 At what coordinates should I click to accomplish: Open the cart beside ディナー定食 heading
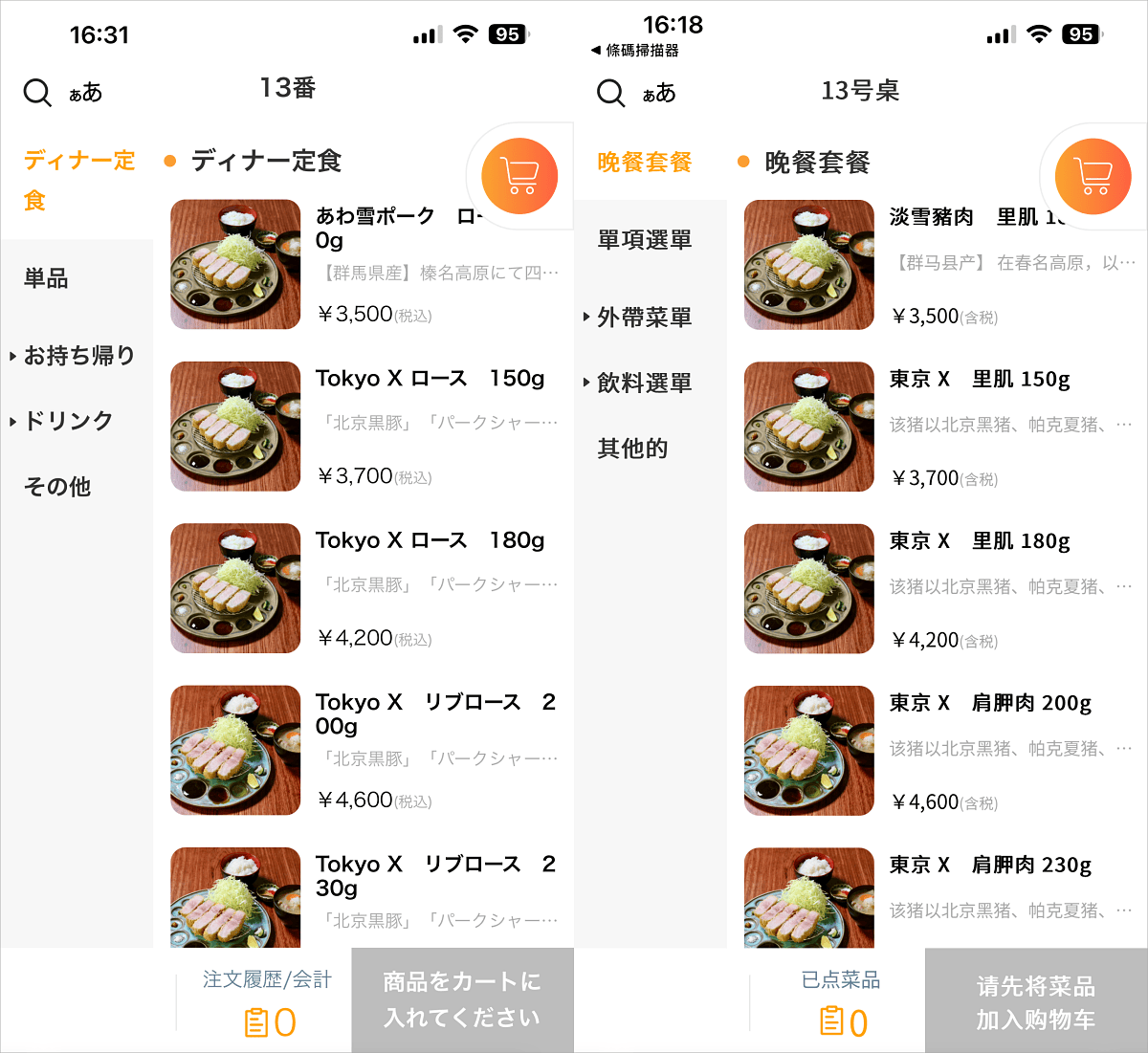click(519, 176)
